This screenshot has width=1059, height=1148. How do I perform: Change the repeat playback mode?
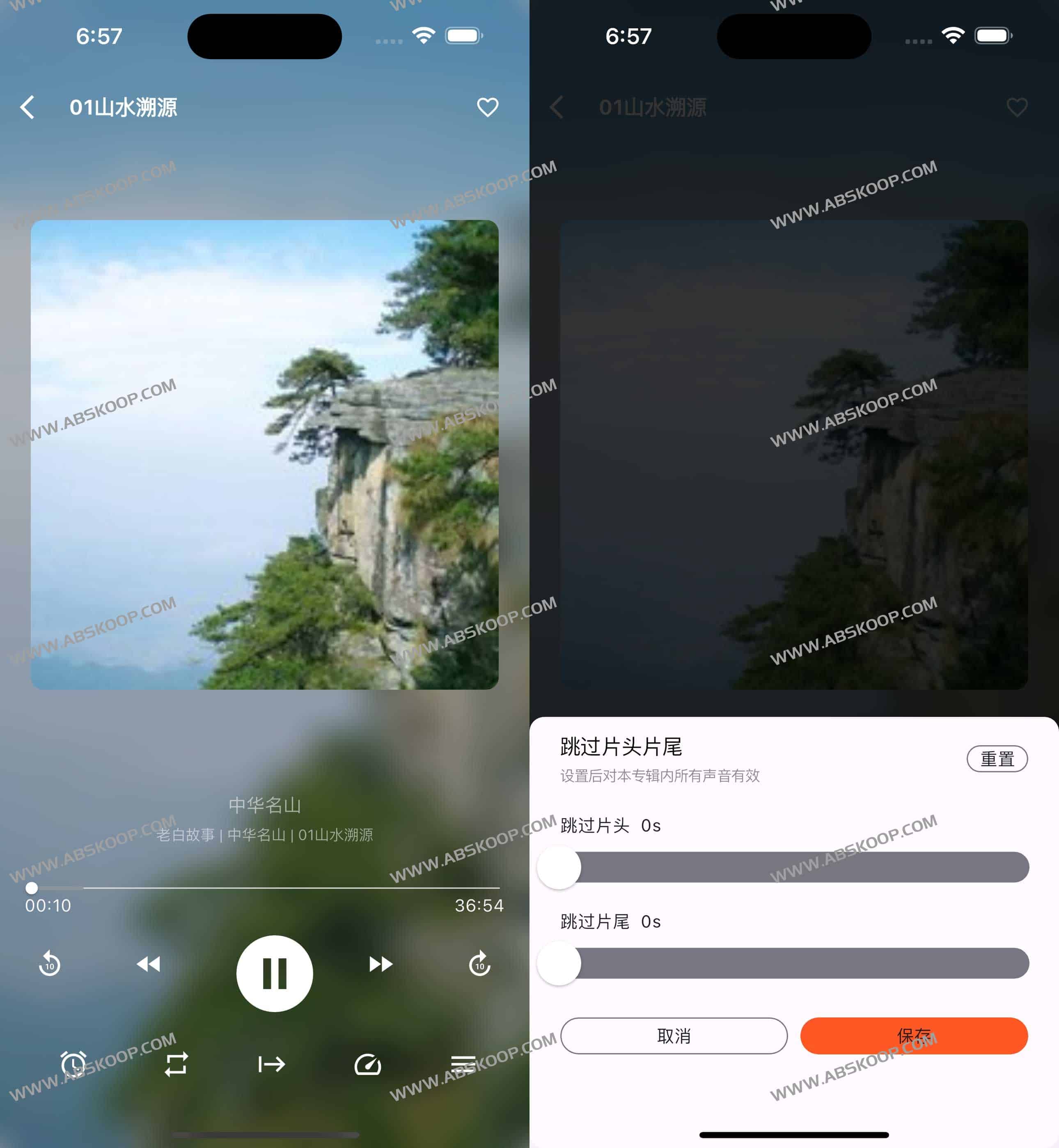[x=176, y=1064]
